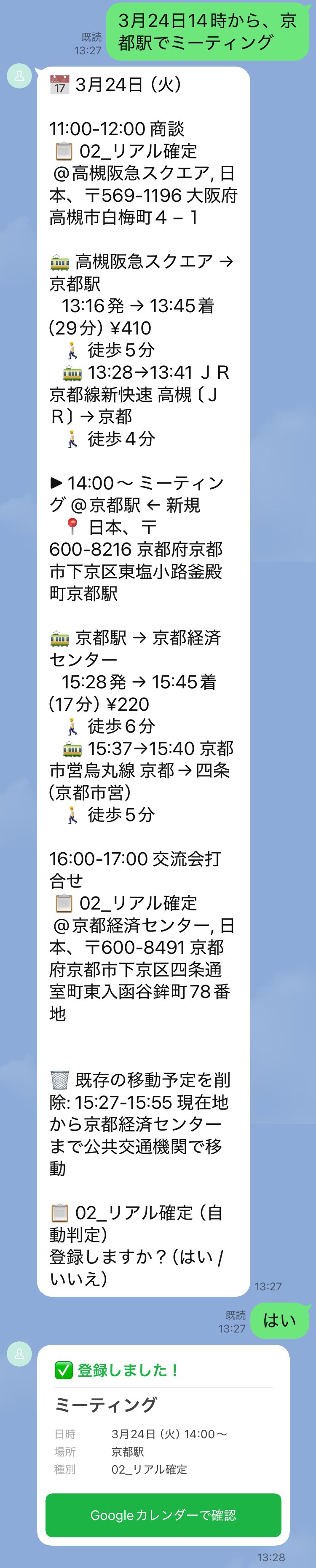Tap the sender avatar beside 登録しました card
This screenshot has width=316, height=1568.
pos(19,1353)
